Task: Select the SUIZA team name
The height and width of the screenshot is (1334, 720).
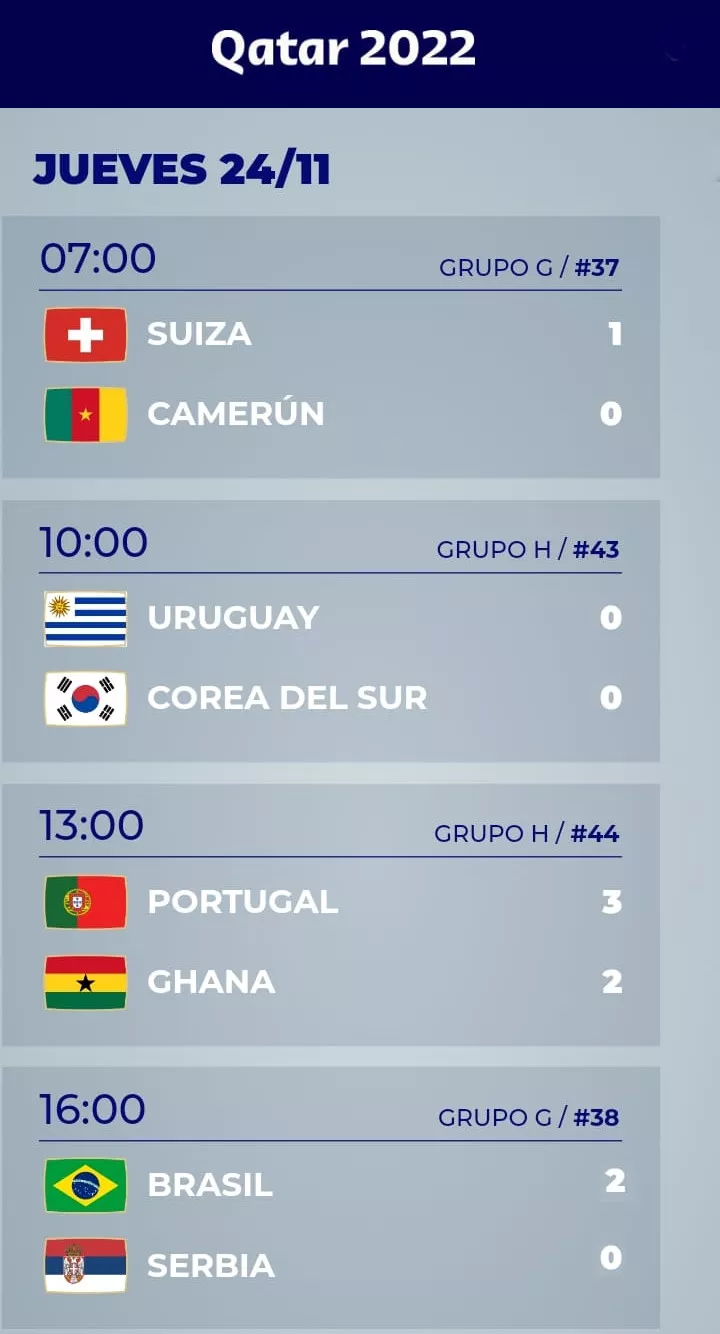Action: point(199,333)
